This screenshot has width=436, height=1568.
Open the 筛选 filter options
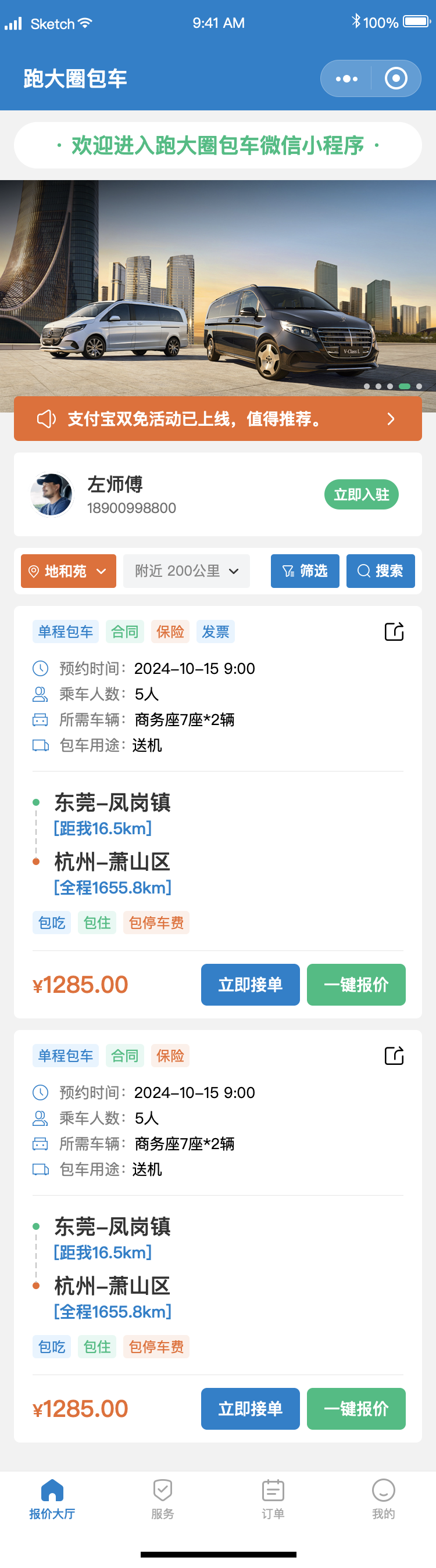coord(305,571)
